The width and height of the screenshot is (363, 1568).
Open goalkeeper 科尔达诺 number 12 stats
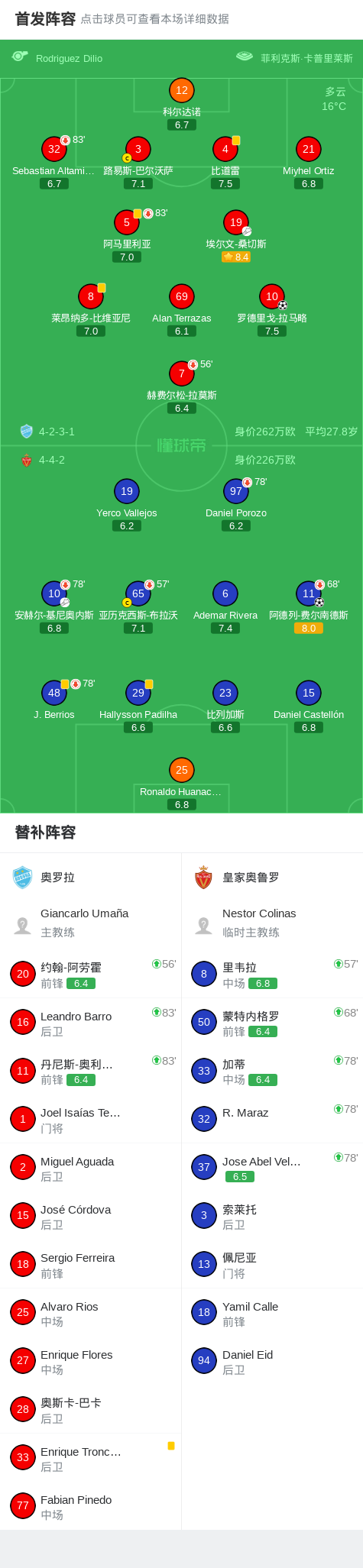pyautogui.click(x=182, y=104)
